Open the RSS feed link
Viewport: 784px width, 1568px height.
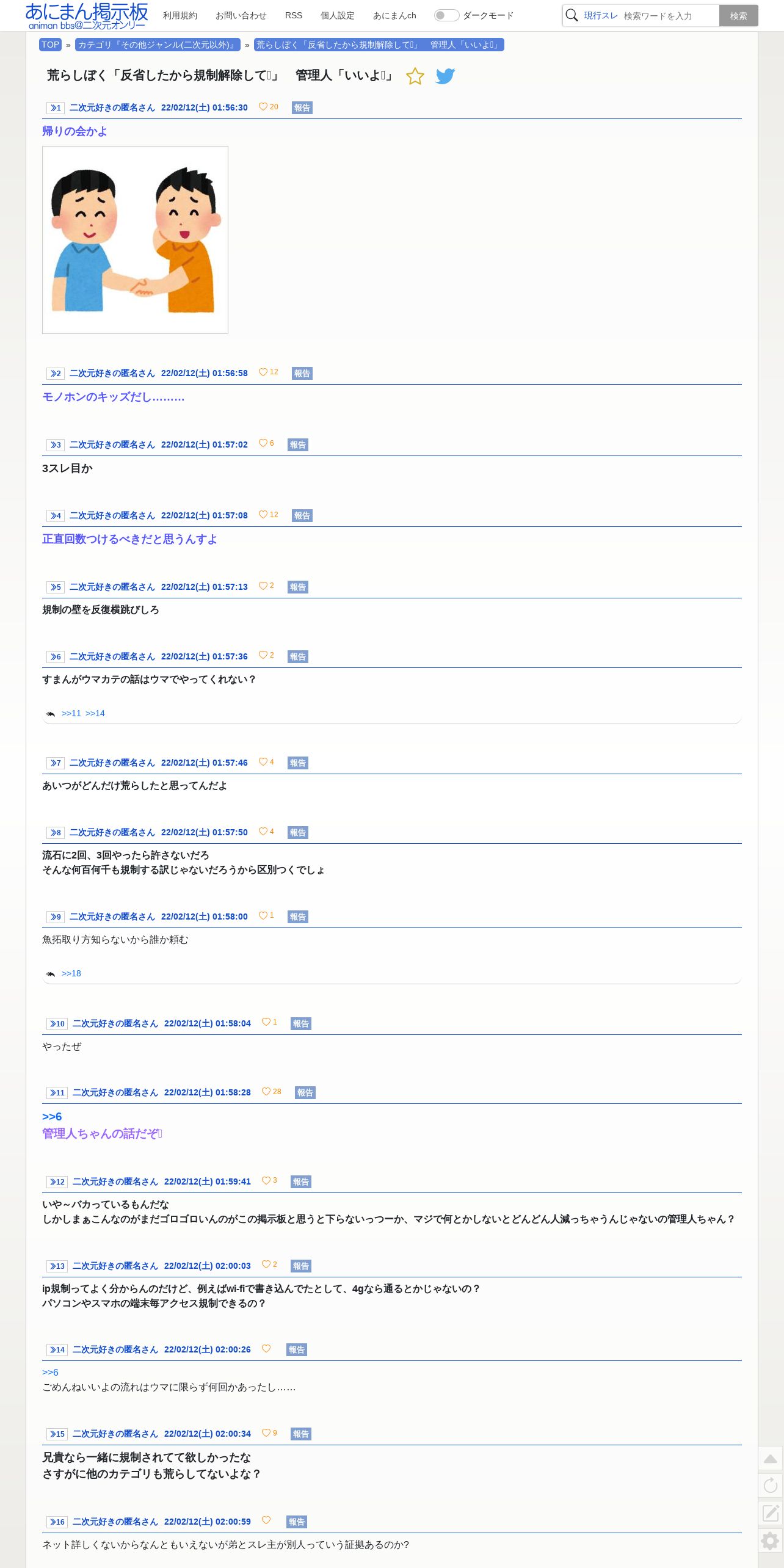point(294,15)
